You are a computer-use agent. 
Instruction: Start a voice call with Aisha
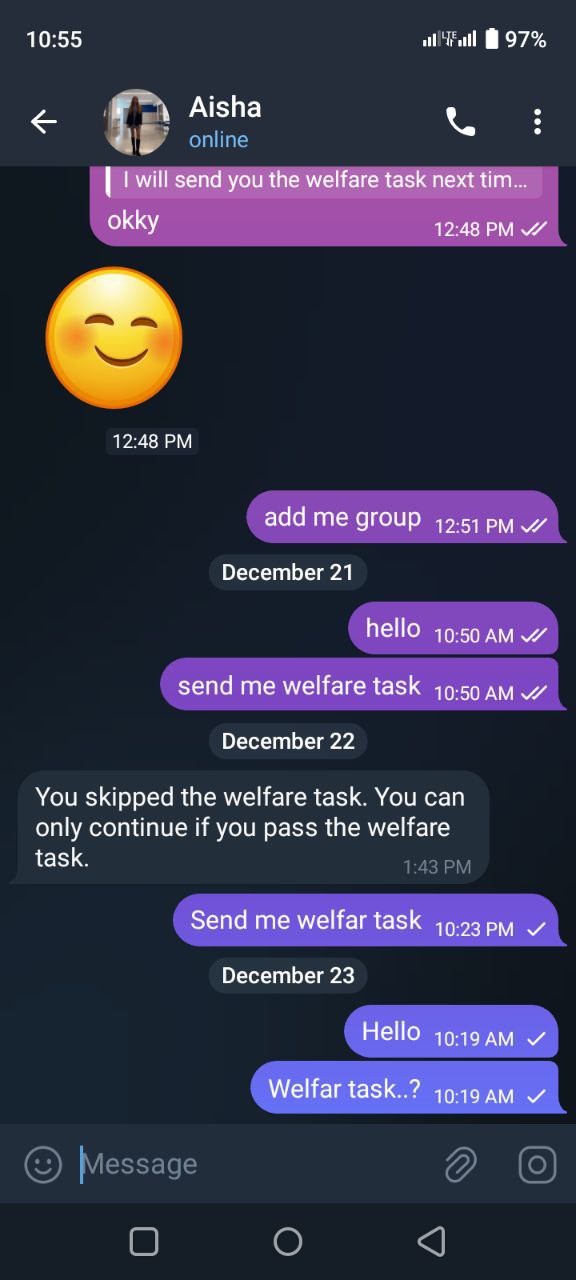(460, 122)
